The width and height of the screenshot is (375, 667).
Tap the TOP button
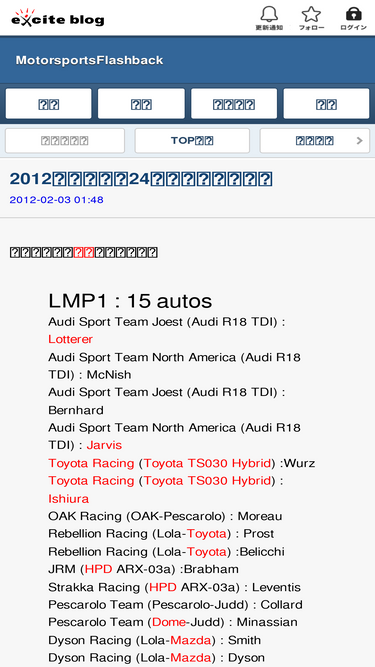click(192, 141)
